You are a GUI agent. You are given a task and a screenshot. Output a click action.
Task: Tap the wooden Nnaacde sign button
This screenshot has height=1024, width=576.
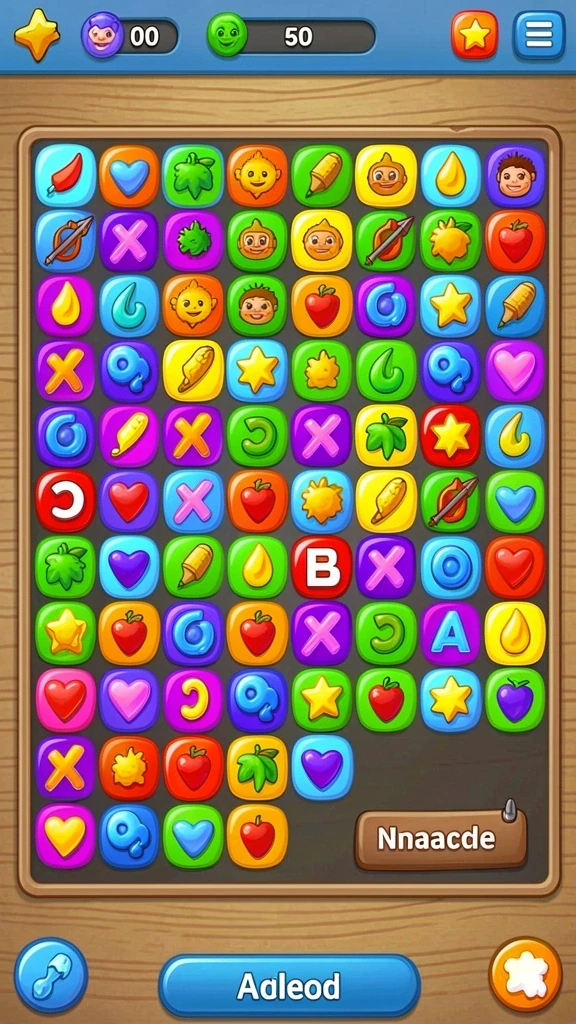(x=441, y=839)
